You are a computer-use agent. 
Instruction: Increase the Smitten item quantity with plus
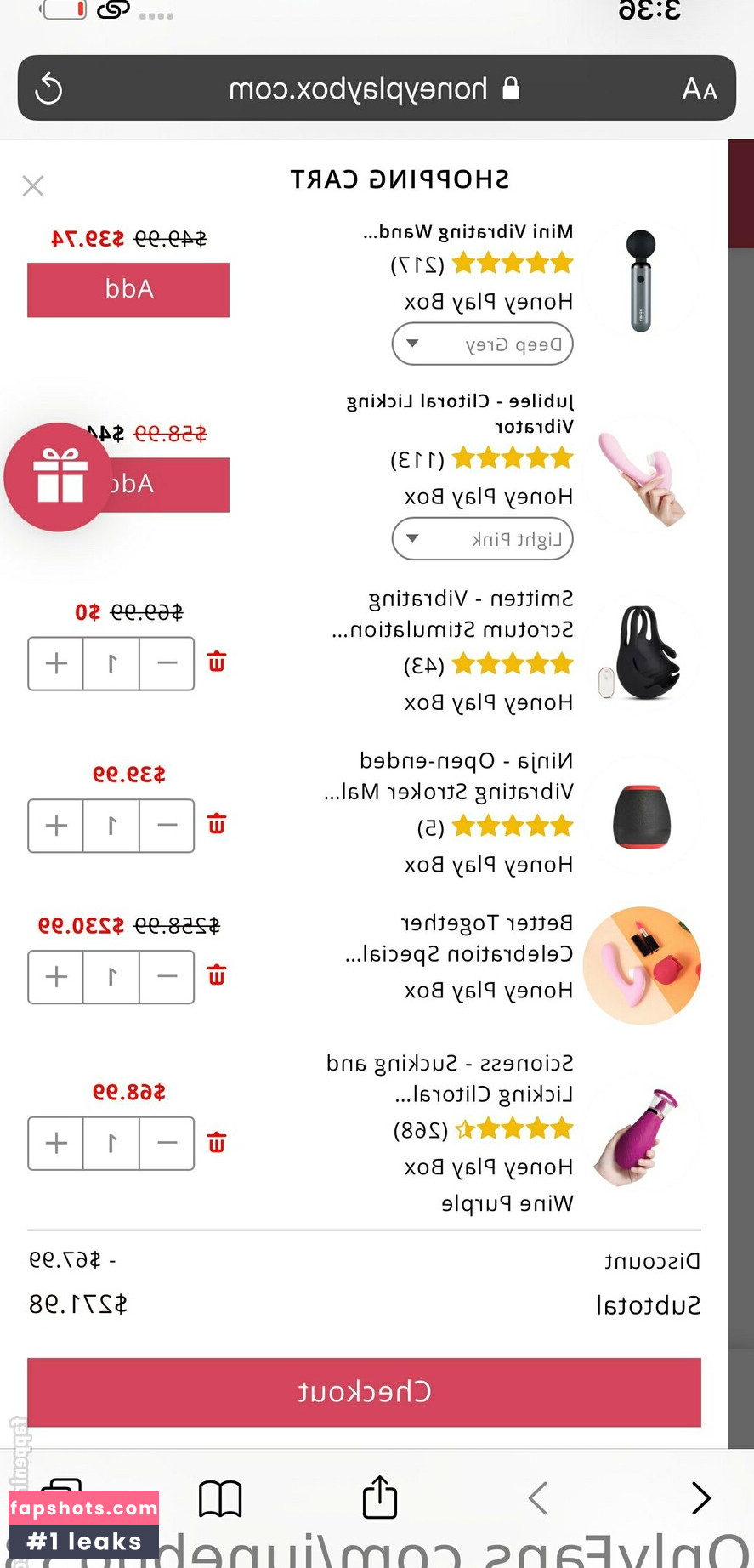point(56,663)
